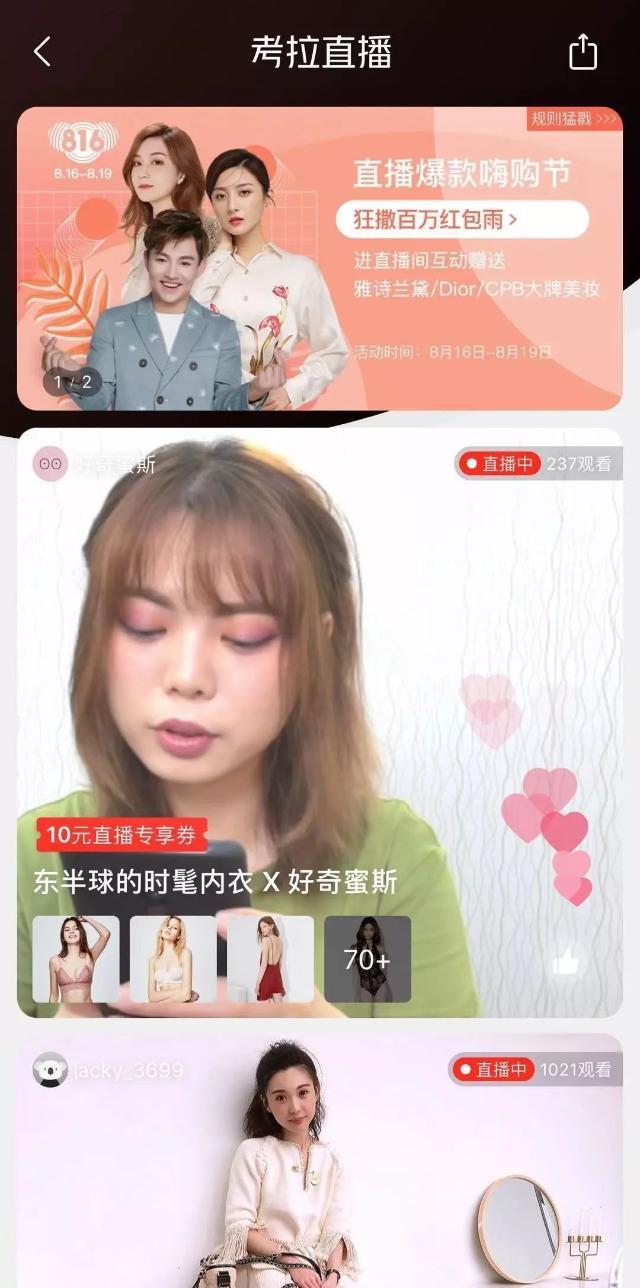This screenshot has width=640, height=1288.
Task: Open the red dress product thumbnail
Action: 270,959
